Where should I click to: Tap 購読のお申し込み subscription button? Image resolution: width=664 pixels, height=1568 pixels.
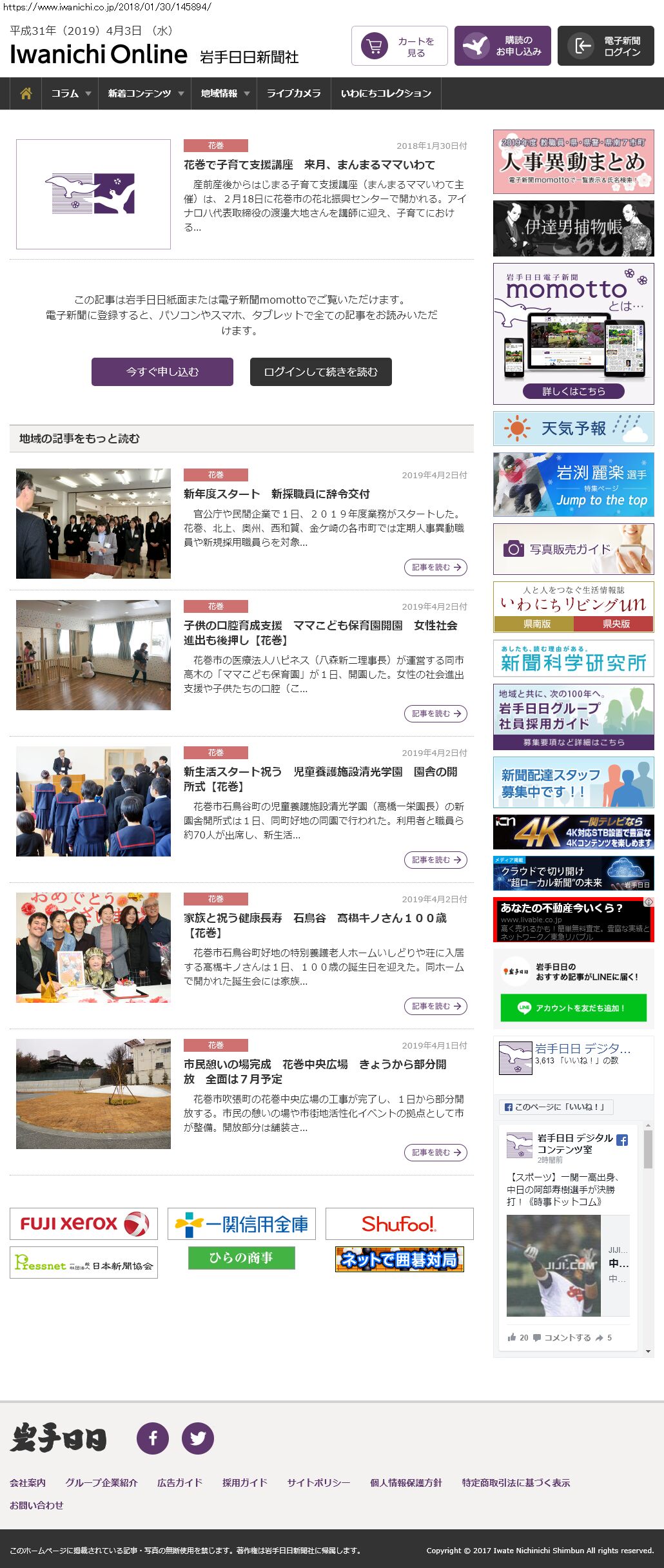pyautogui.click(x=502, y=46)
